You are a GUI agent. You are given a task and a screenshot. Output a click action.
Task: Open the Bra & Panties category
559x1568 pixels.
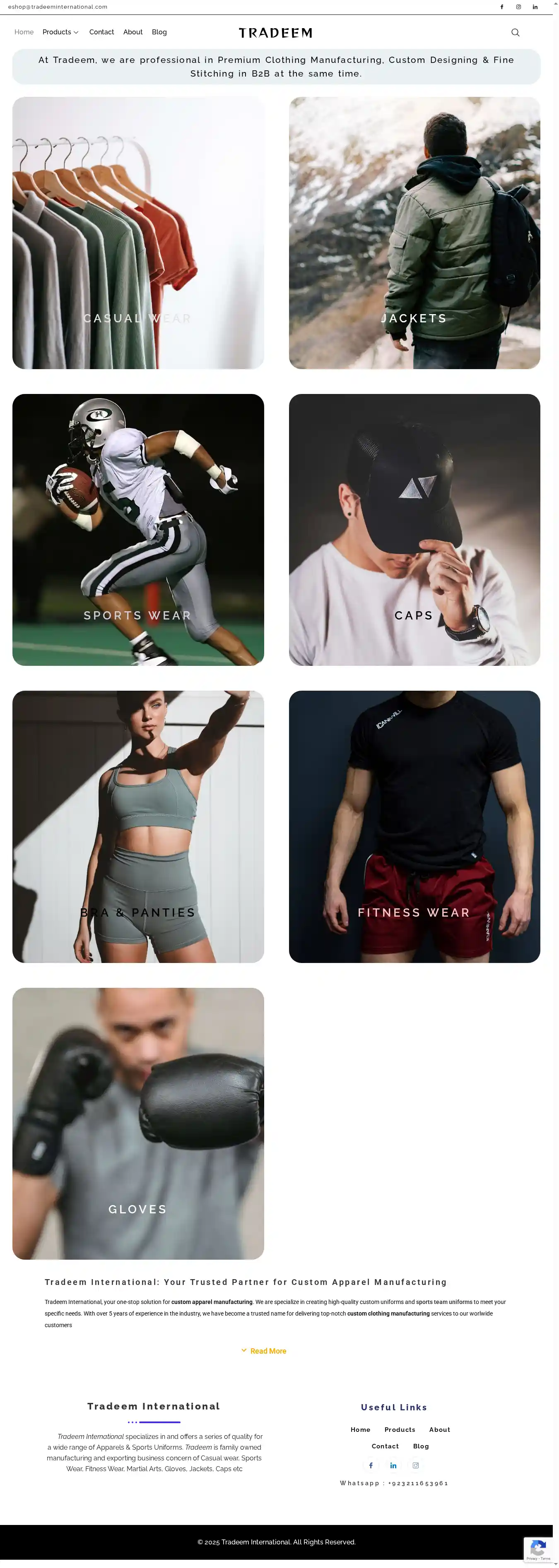tap(137, 826)
